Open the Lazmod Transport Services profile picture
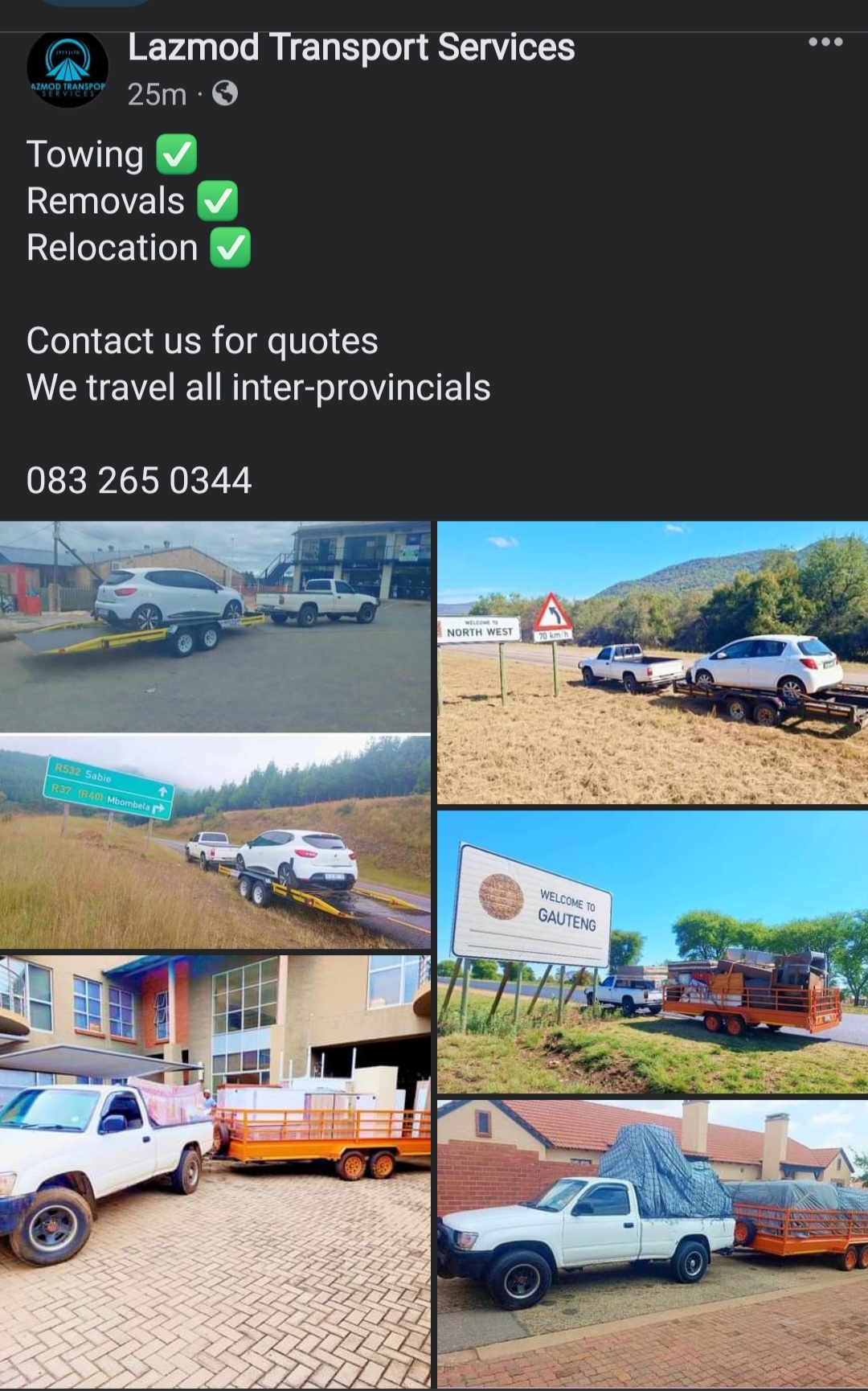 (x=68, y=71)
